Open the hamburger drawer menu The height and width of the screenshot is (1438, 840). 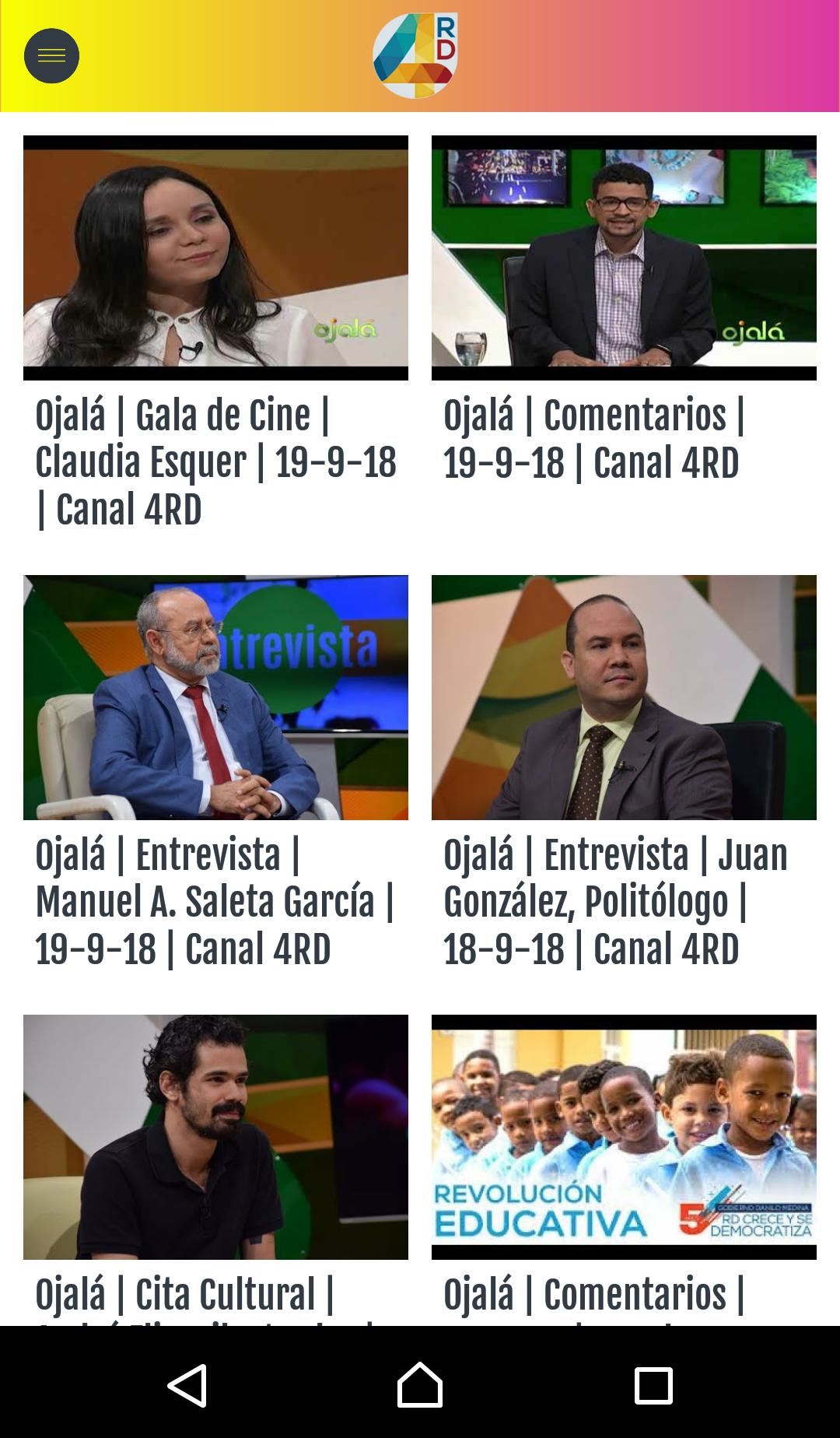tap(51, 56)
